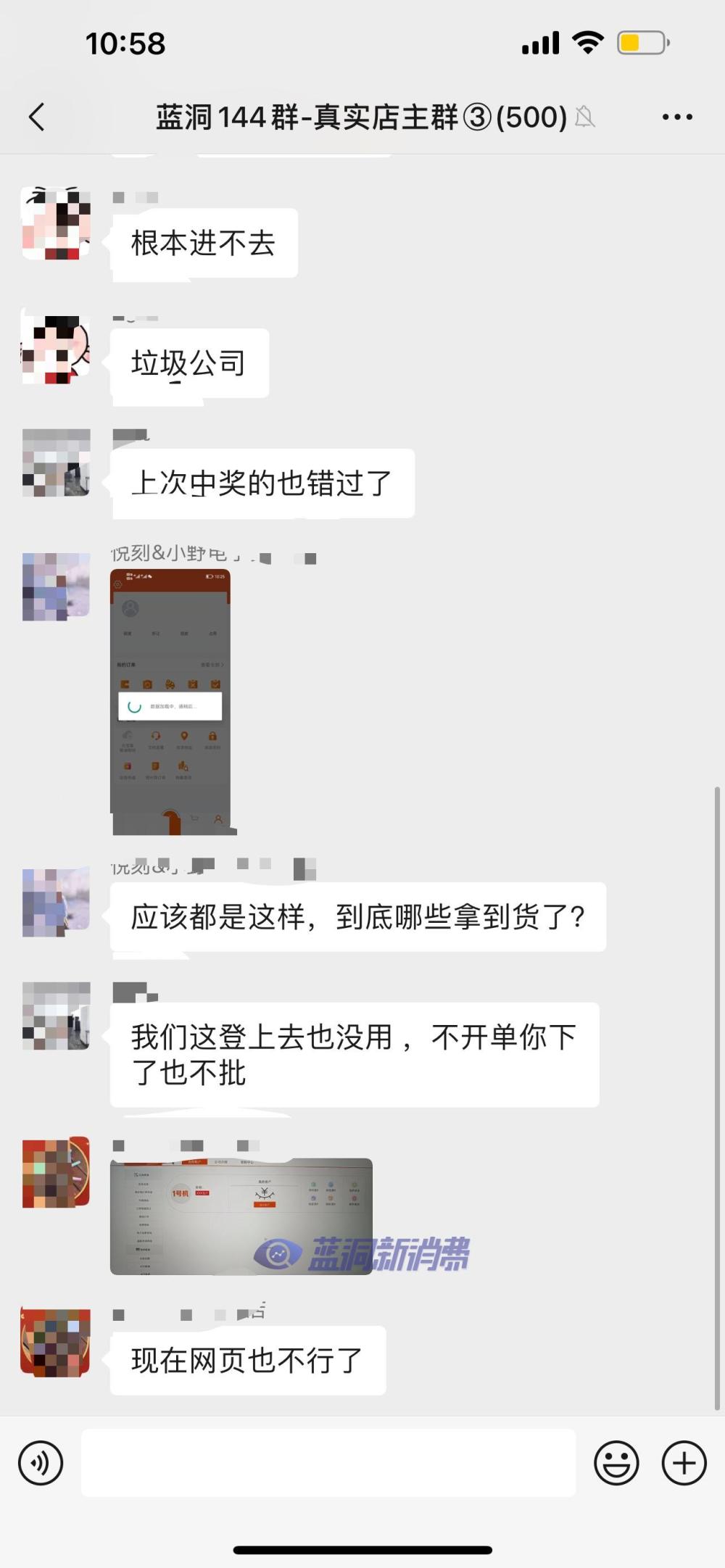Open the group title 蓝洞144群-真实店主群③
725x1568 pixels.
[359, 117]
